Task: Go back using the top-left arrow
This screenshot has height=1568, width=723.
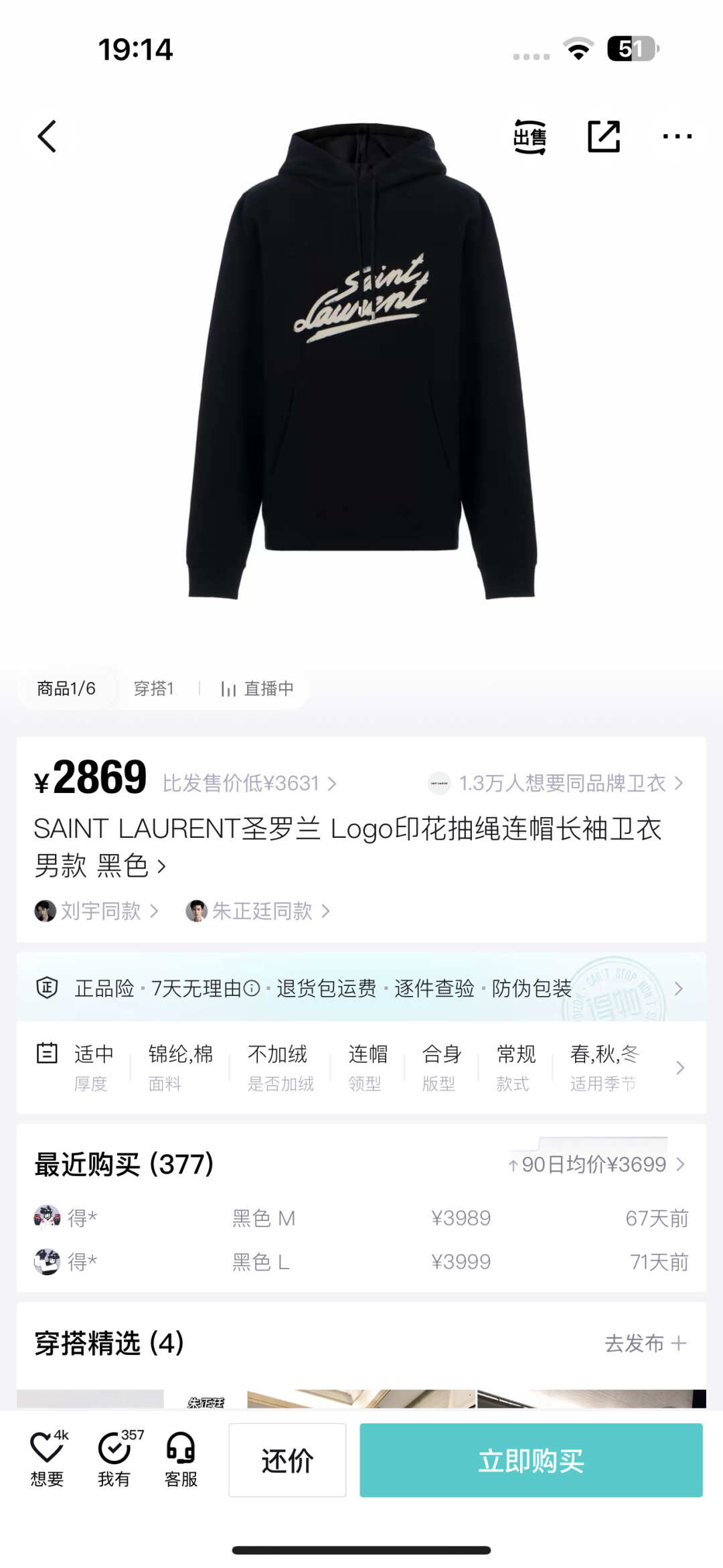Action: coord(47,137)
